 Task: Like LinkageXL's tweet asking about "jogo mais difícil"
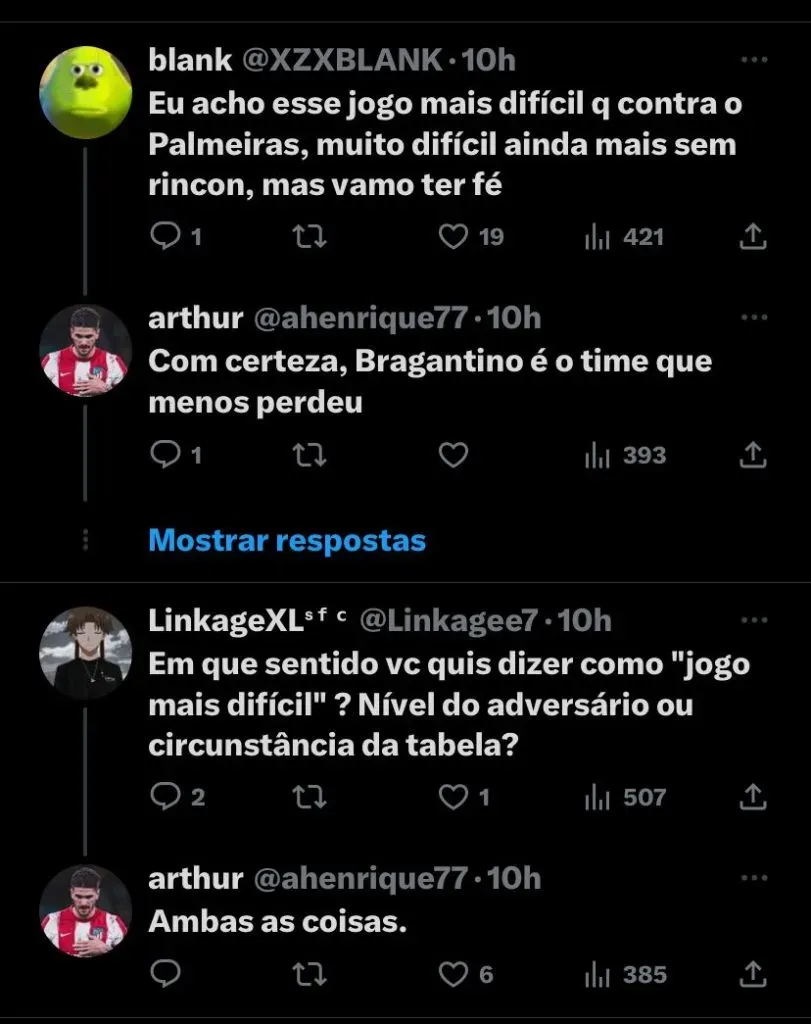click(454, 797)
